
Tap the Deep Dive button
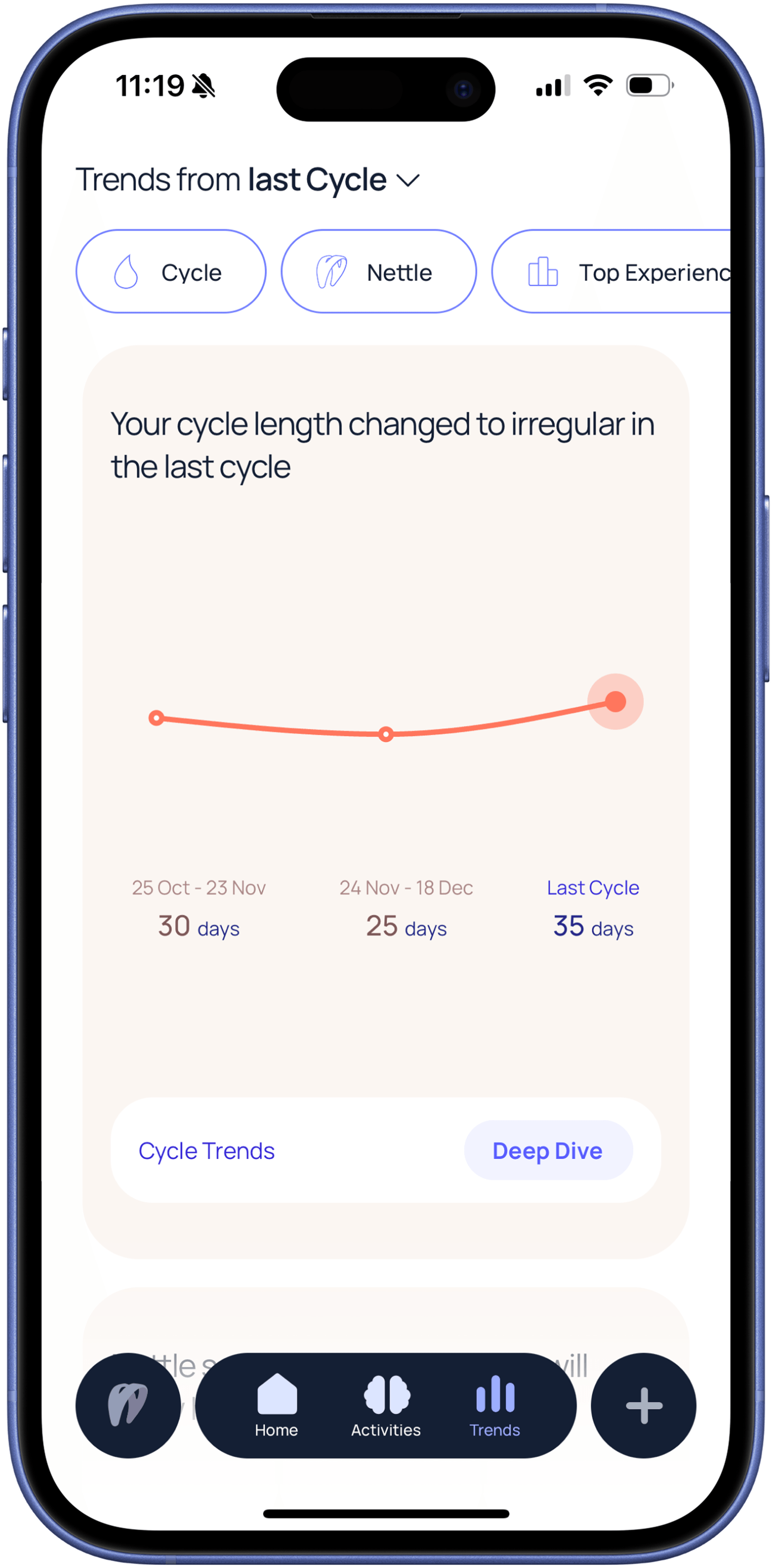click(547, 1150)
